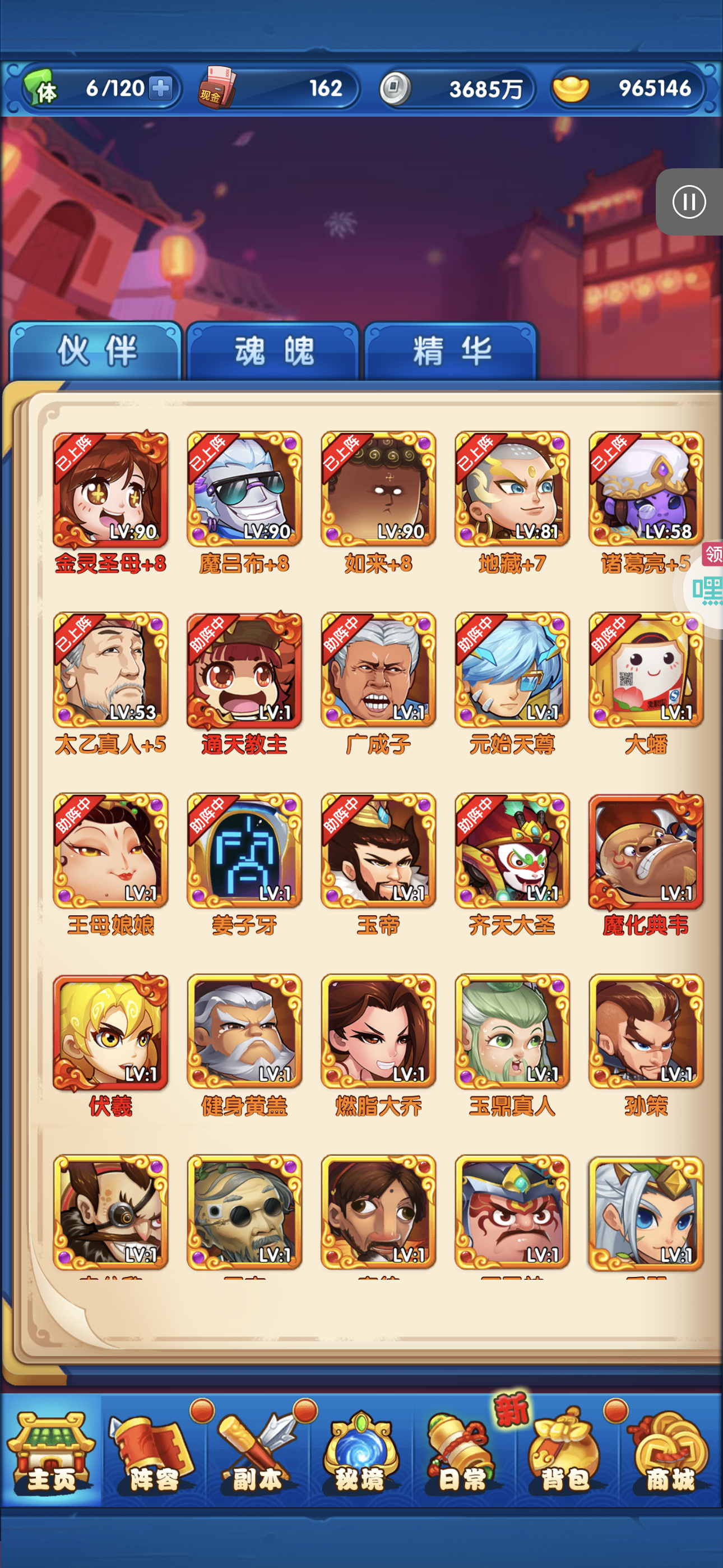Open 阵容 lineup screen
The width and height of the screenshot is (723, 1568).
click(154, 1452)
